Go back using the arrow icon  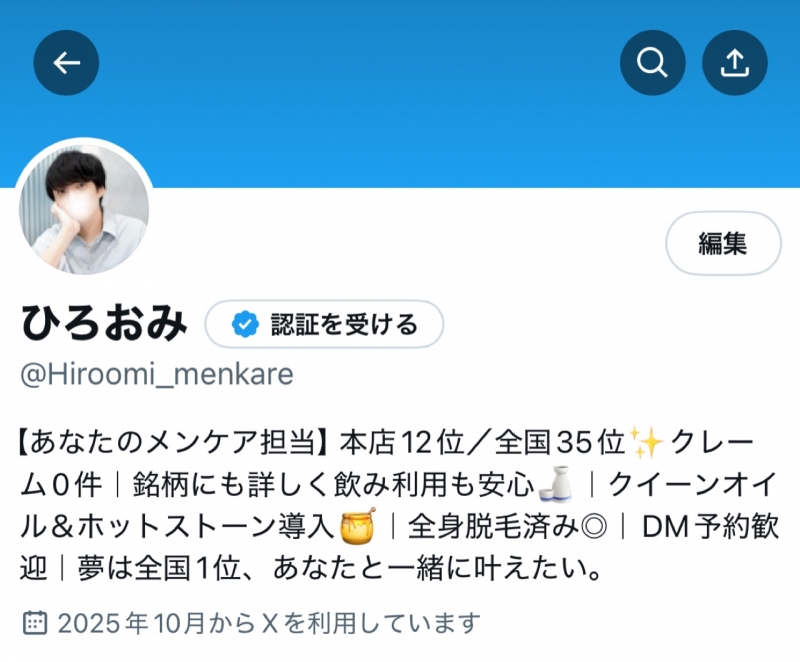(x=66, y=63)
